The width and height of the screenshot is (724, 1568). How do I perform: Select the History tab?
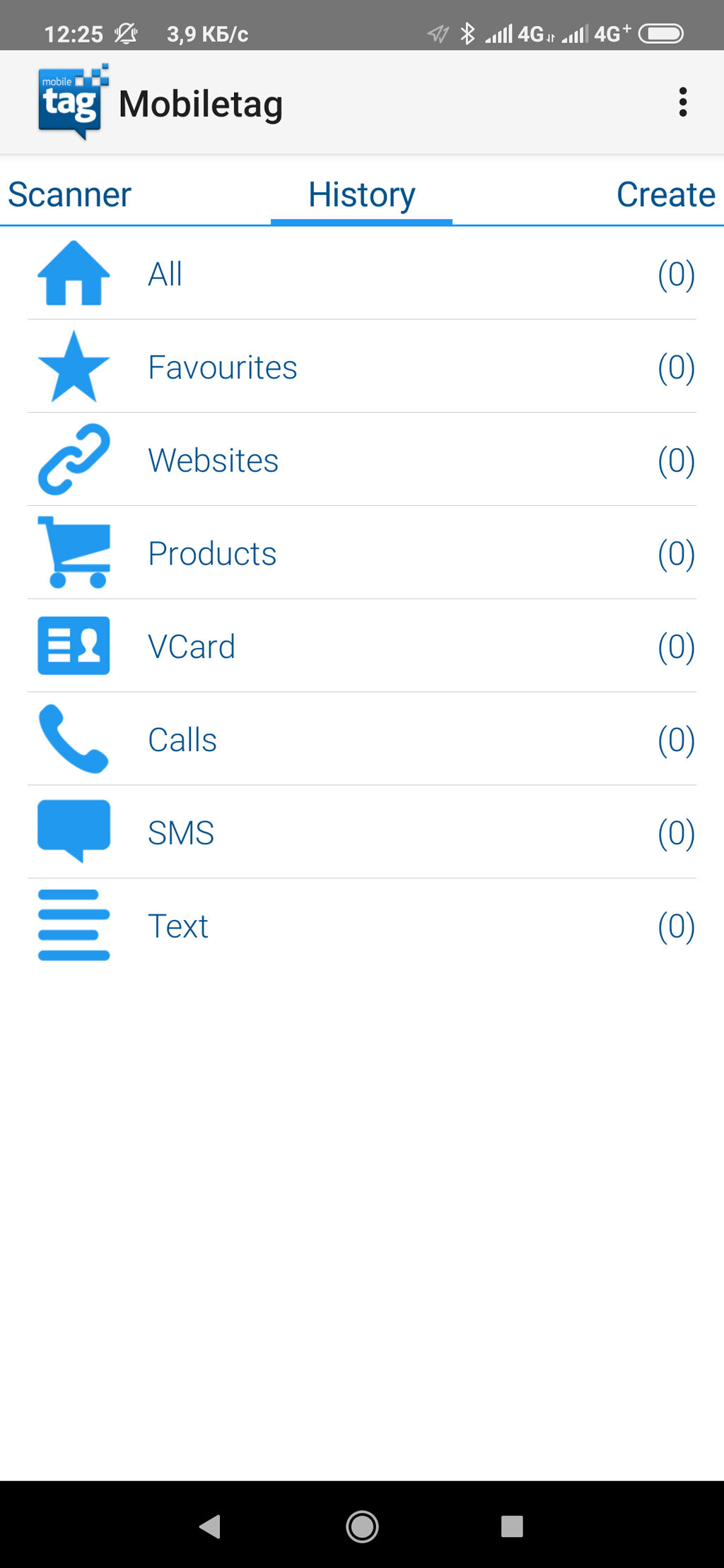click(361, 194)
